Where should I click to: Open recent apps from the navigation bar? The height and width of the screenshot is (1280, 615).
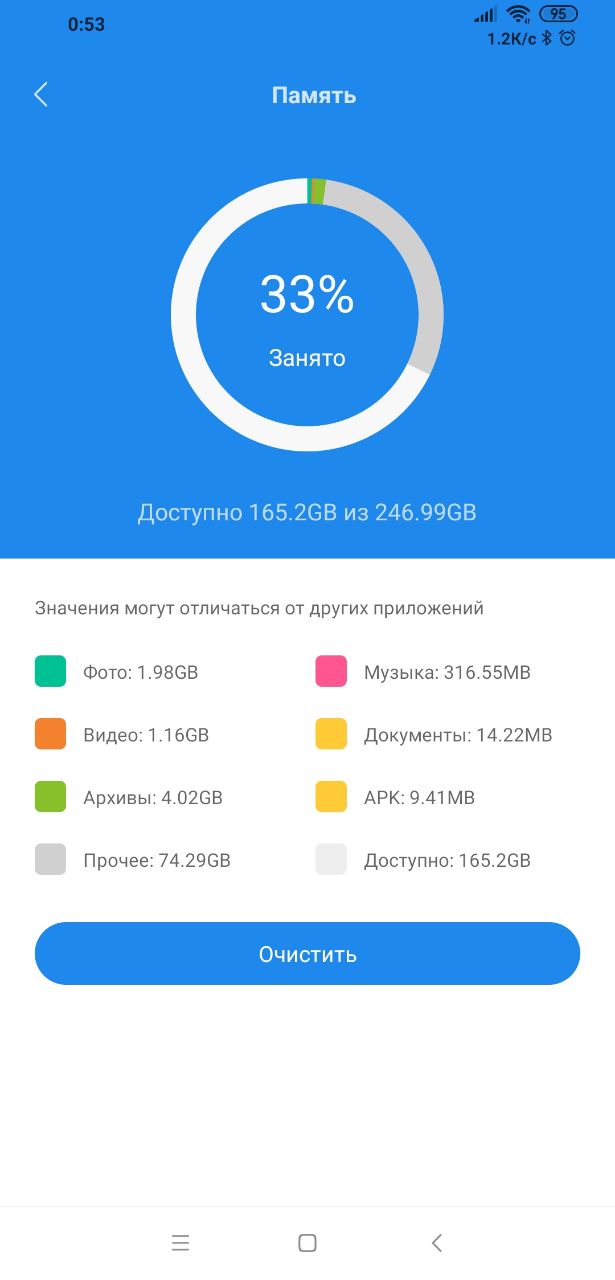(180, 1243)
